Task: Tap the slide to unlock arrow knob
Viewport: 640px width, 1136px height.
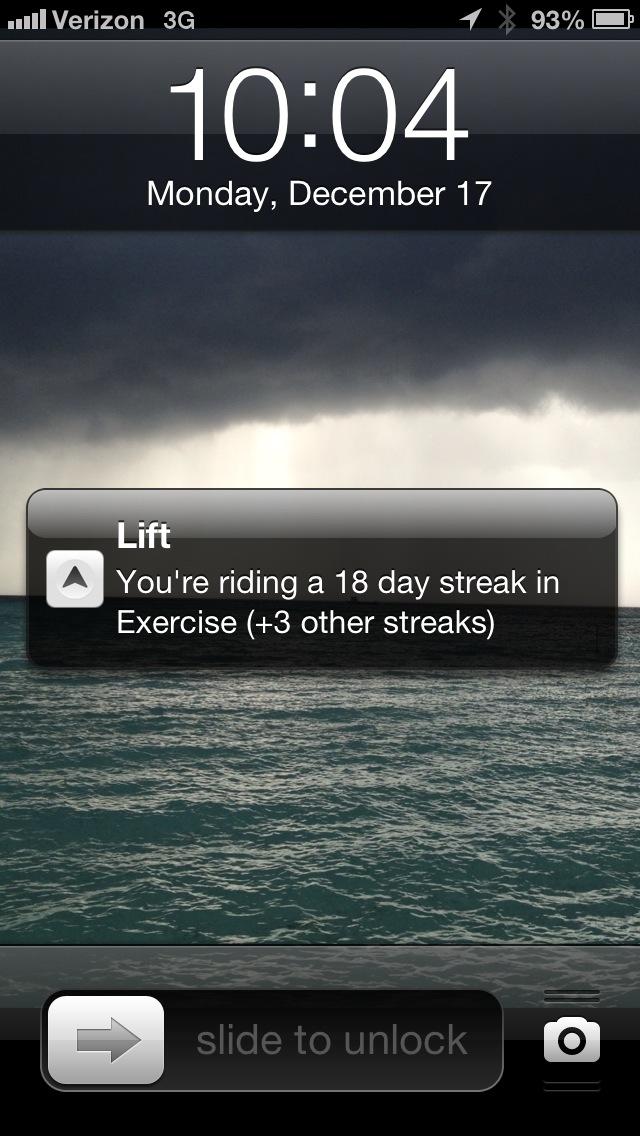Action: [x=106, y=1040]
